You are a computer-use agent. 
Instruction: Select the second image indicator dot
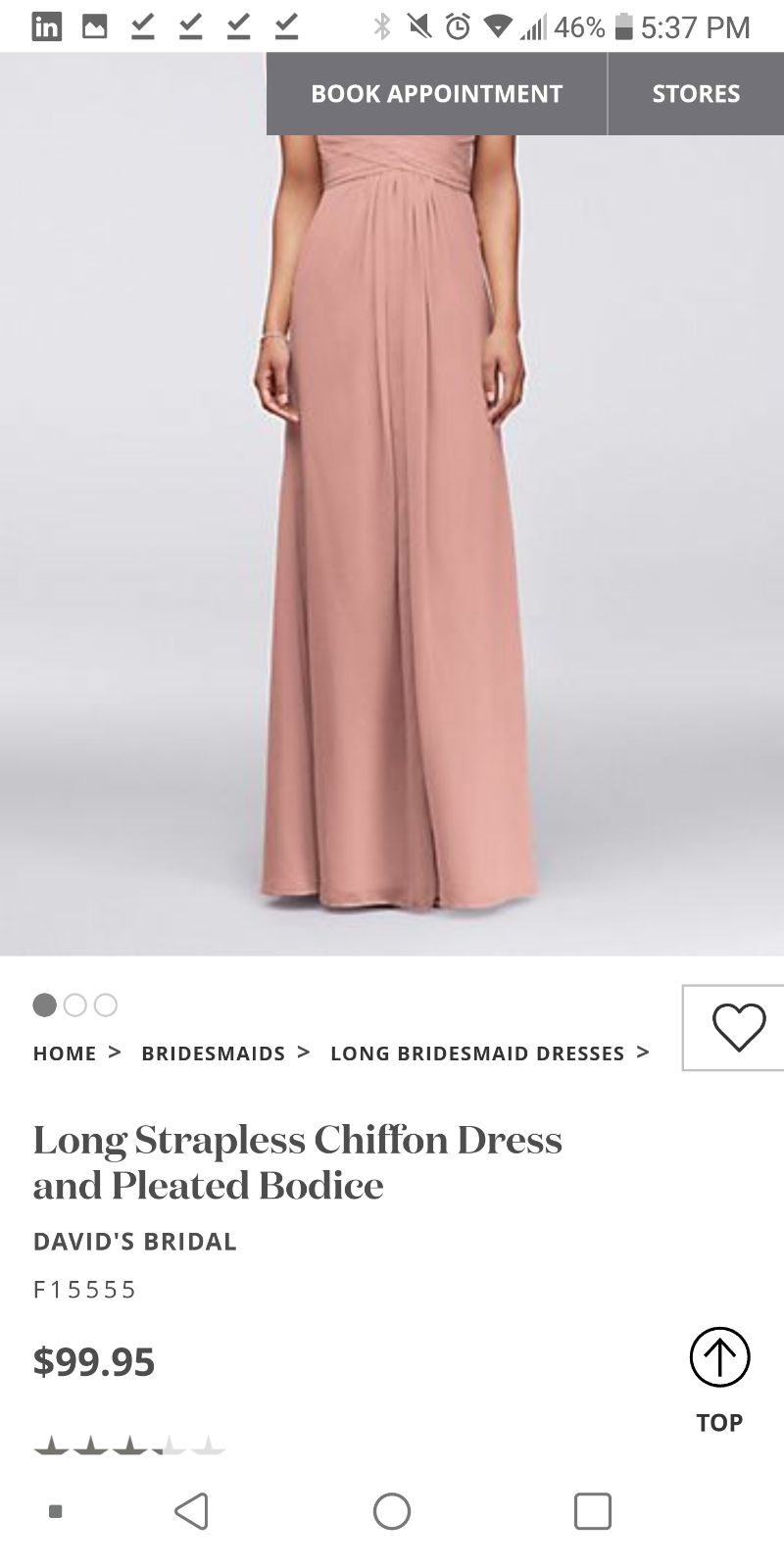74,1005
